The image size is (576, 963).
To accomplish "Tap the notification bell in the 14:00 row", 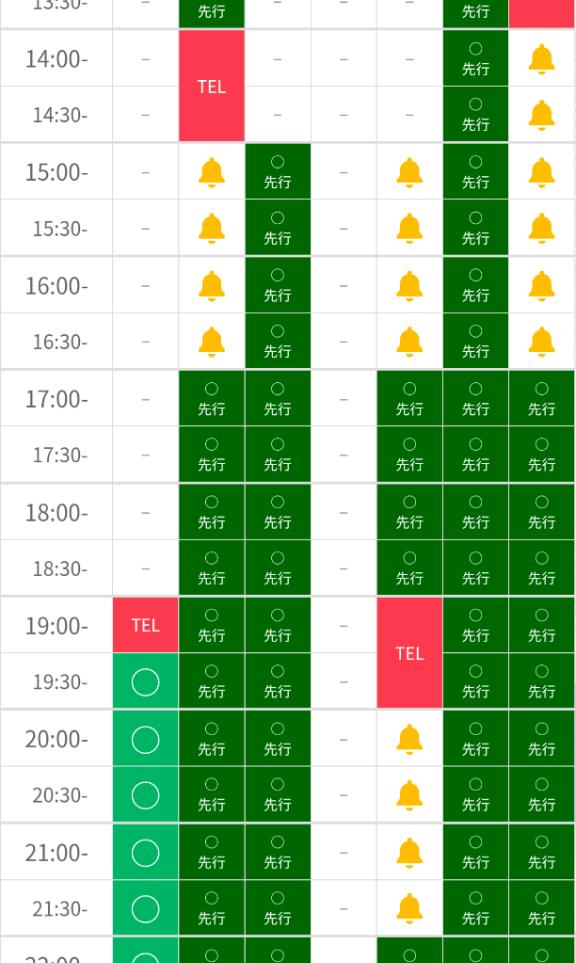I will point(542,60).
